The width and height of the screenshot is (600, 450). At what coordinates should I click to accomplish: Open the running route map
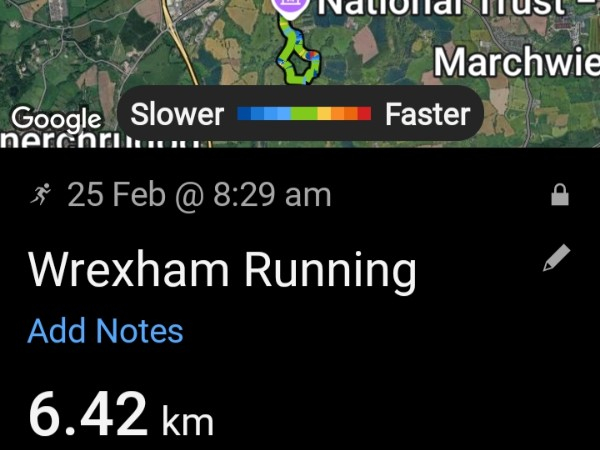pyautogui.click(x=300, y=50)
